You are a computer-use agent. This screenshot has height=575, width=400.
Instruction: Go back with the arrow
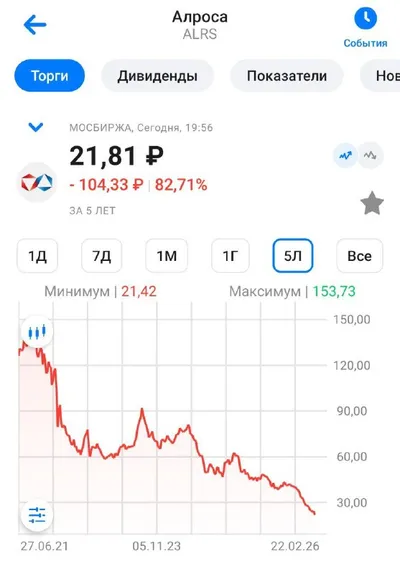tap(35, 25)
